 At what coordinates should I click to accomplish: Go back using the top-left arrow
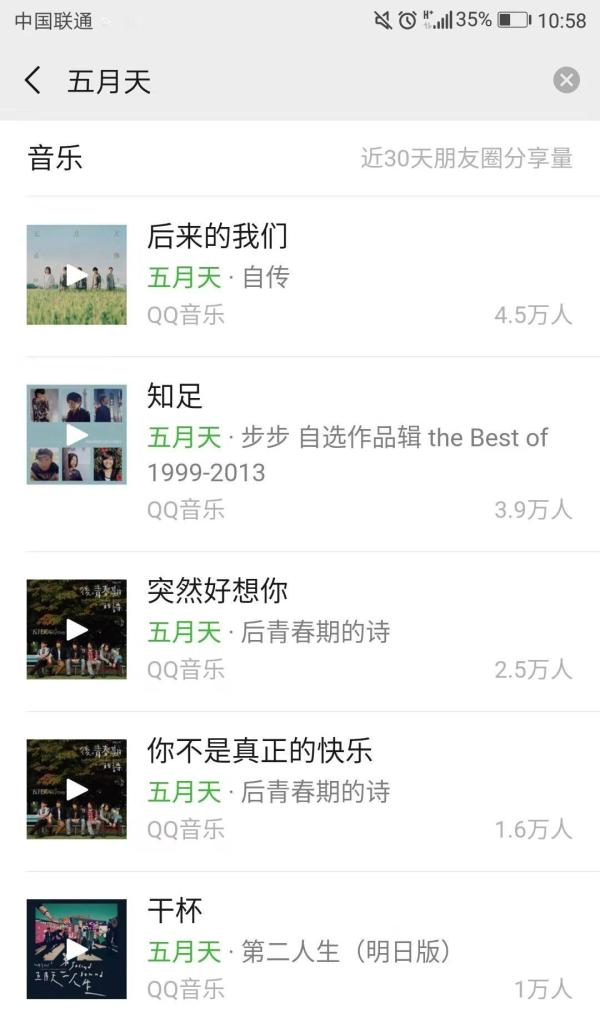point(33,80)
